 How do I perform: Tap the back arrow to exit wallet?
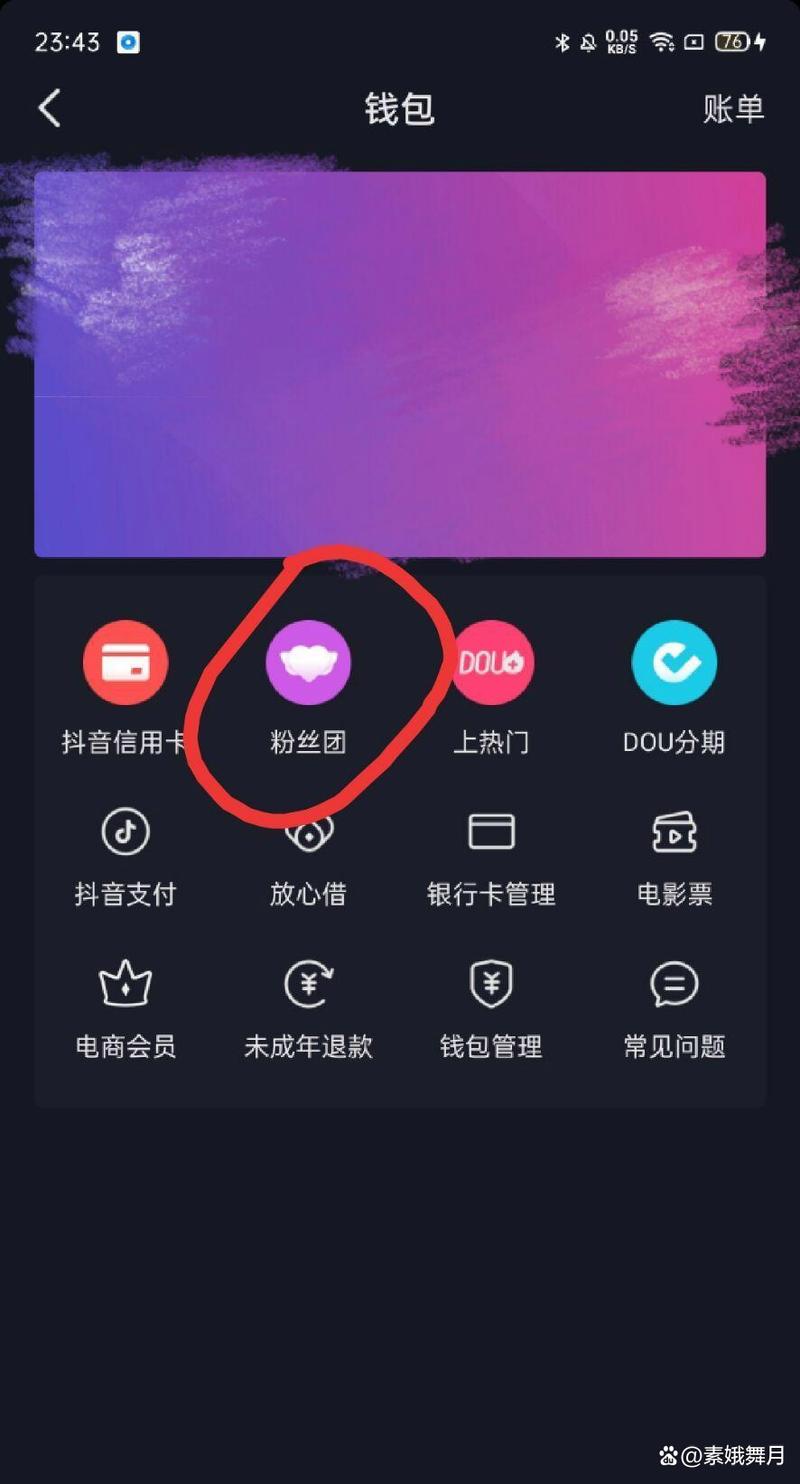click(50, 108)
